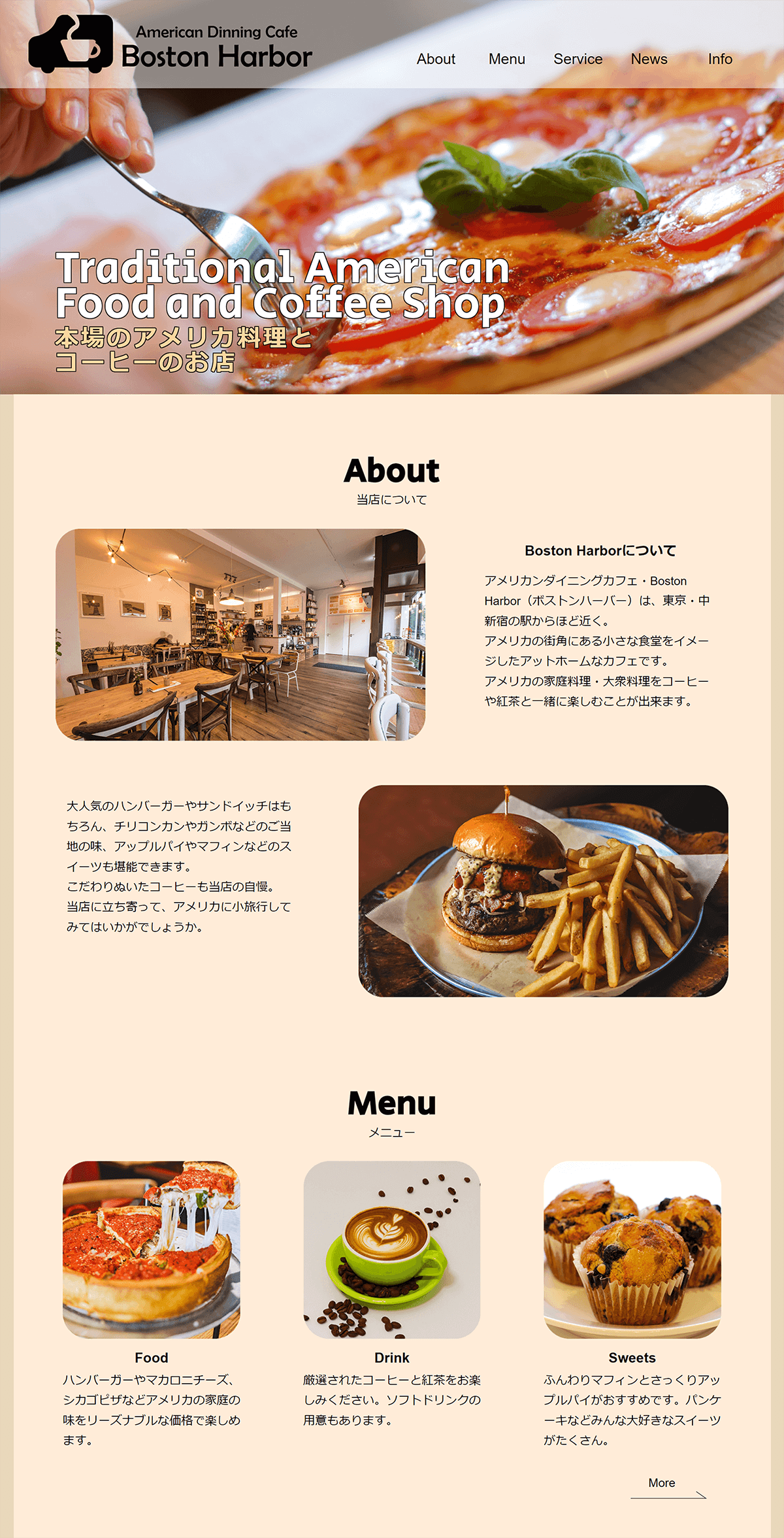This screenshot has height=1538, width=784.
Task: Open the News navigation link
Action: coord(649,59)
